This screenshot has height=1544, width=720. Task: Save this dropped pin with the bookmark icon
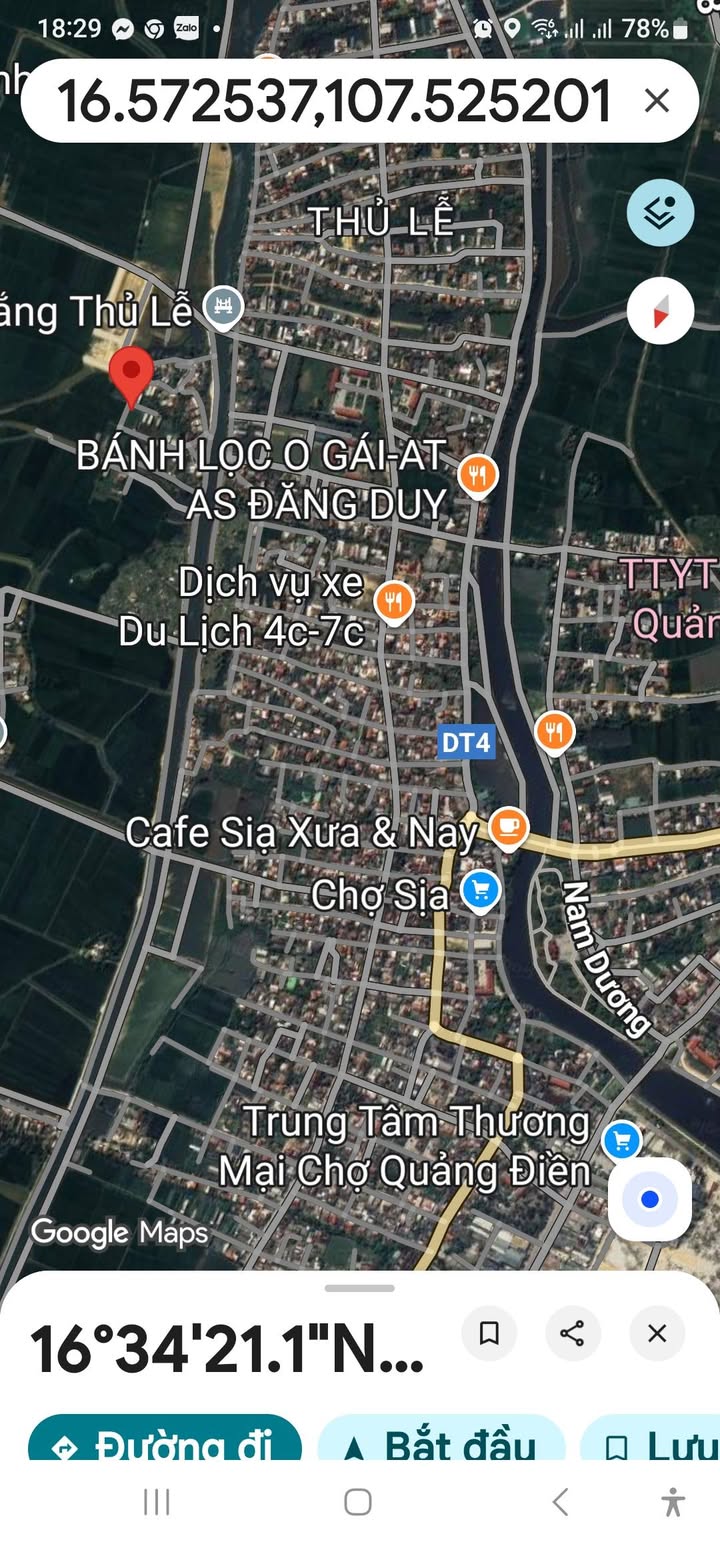click(x=490, y=1333)
